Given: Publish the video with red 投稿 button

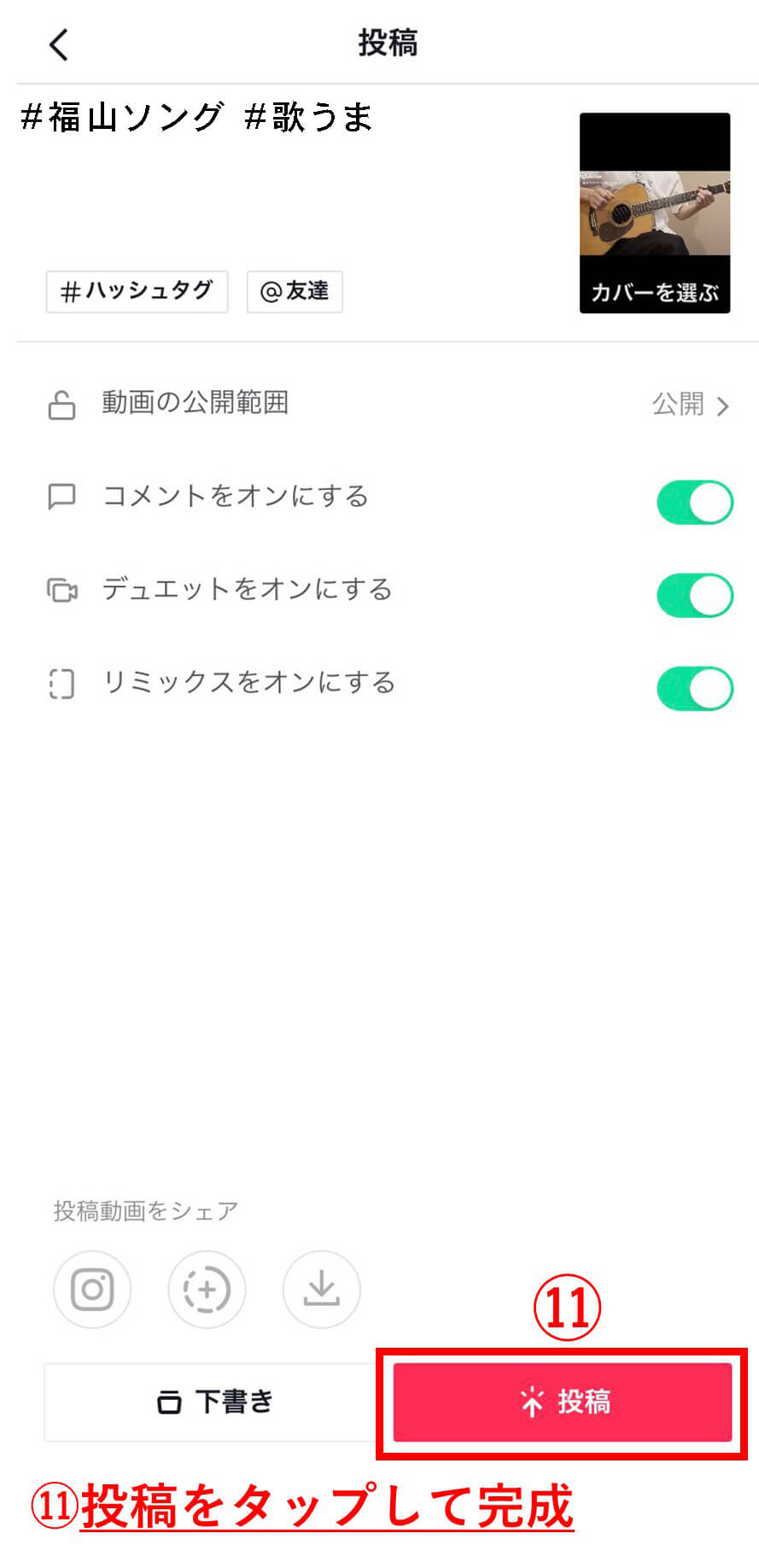Looking at the screenshot, I should pos(563,1402).
